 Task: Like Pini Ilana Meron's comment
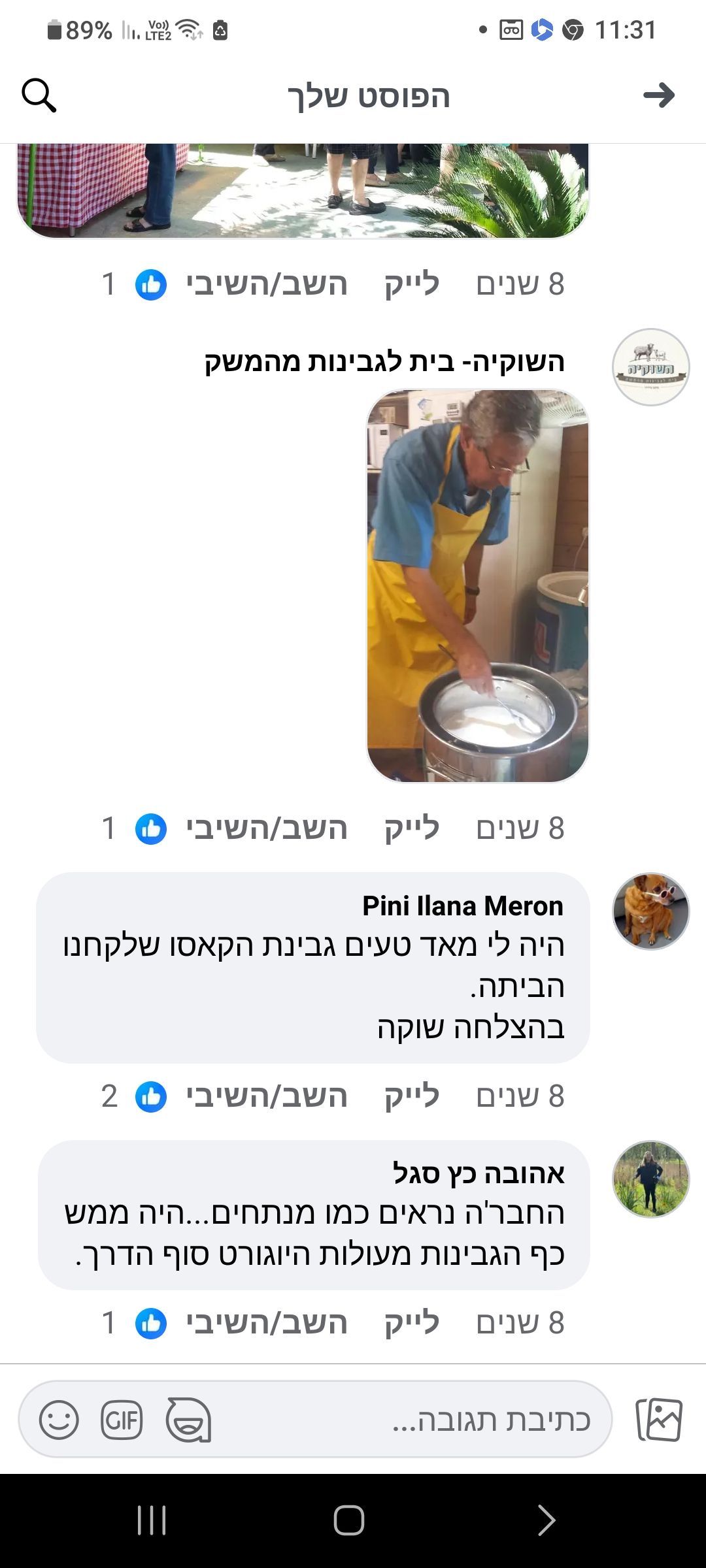point(412,1096)
